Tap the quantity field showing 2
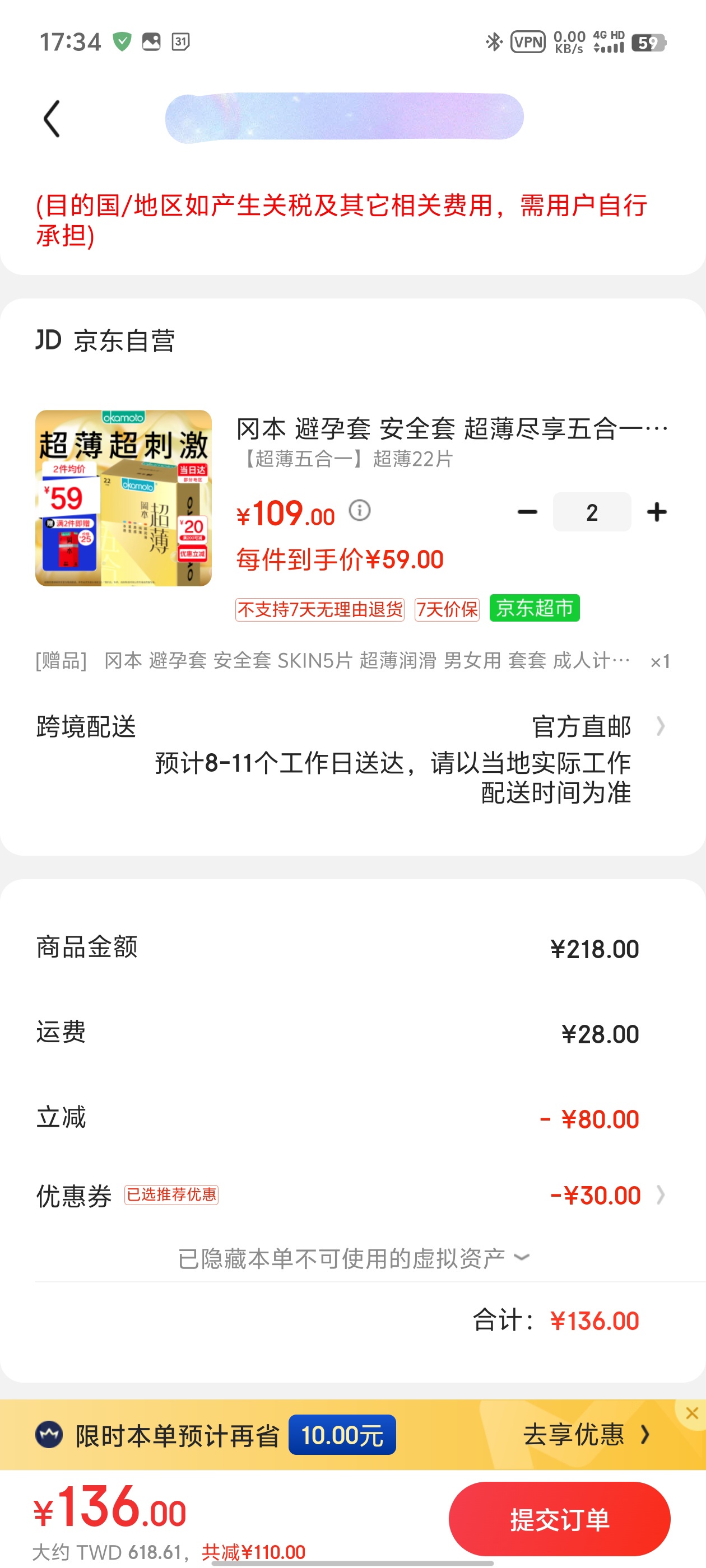Image resolution: width=706 pixels, height=1568 pixels. click(x=592, y=512)
